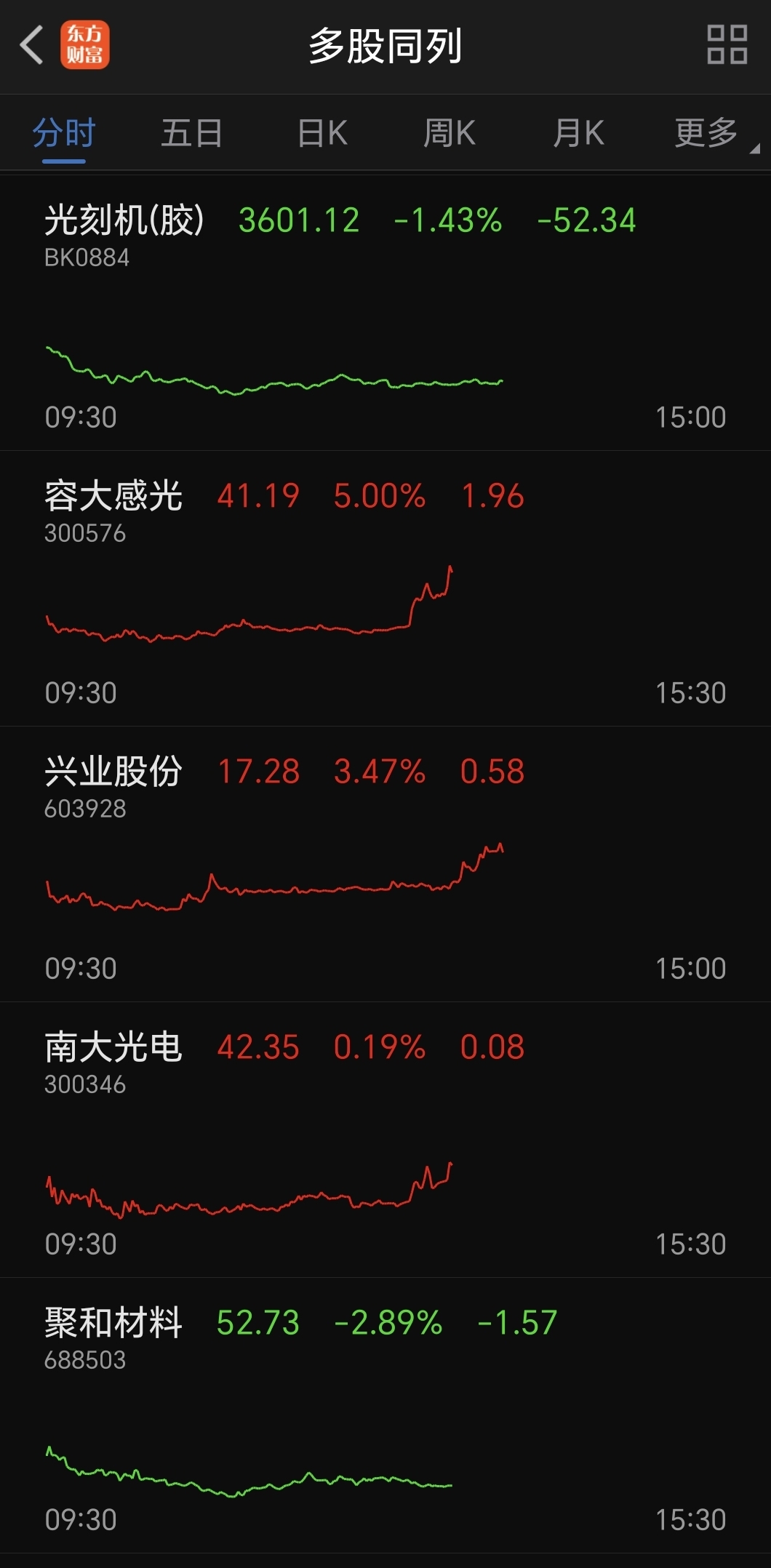This screenshot has width=771, height=1568.
Task: View 聚和材料 688503 stock details
Action: click(x=113, y=1335)
